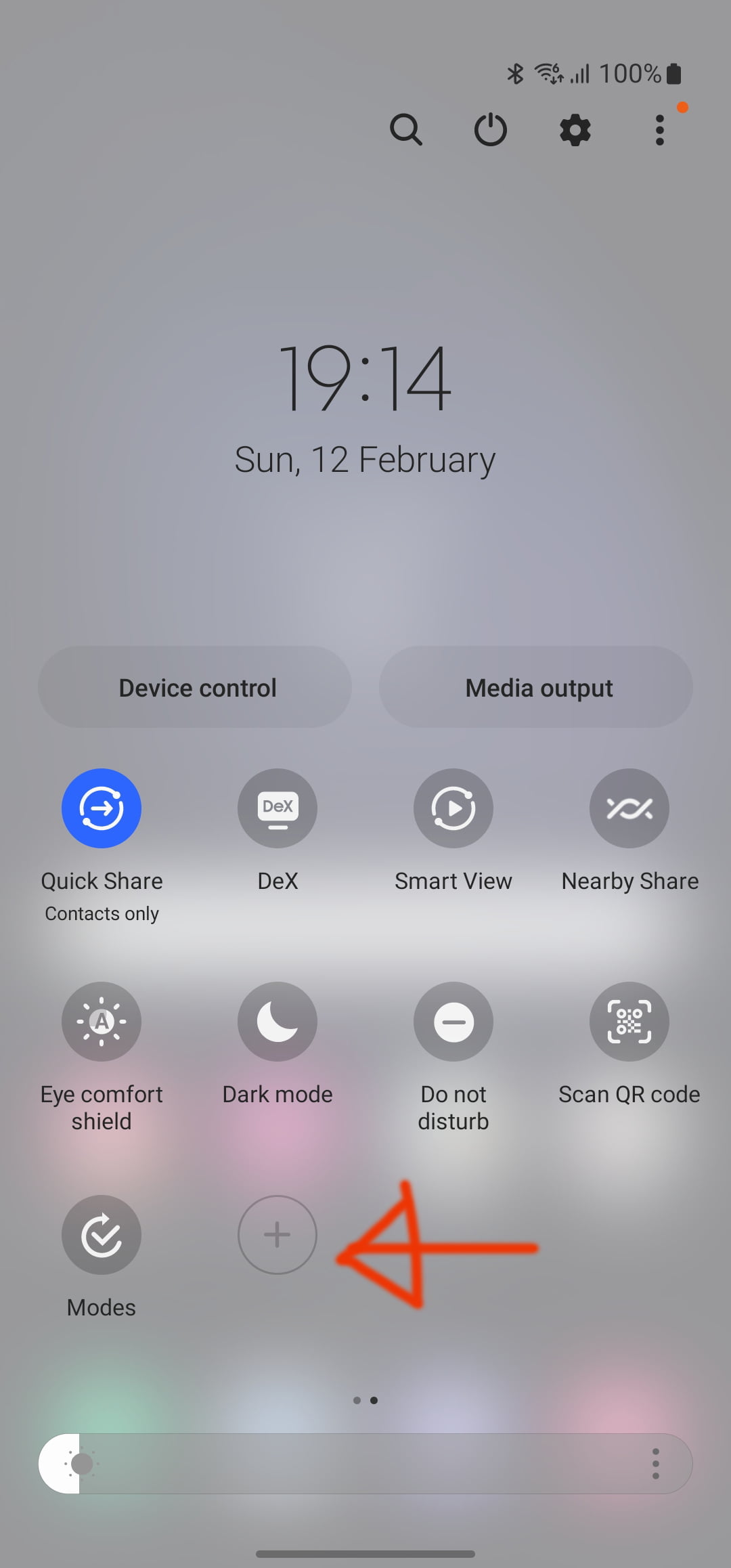Image resolution: width=731 pixels, height=1568 pixels.
Task: Open the power menu
Action: point(490,129)
